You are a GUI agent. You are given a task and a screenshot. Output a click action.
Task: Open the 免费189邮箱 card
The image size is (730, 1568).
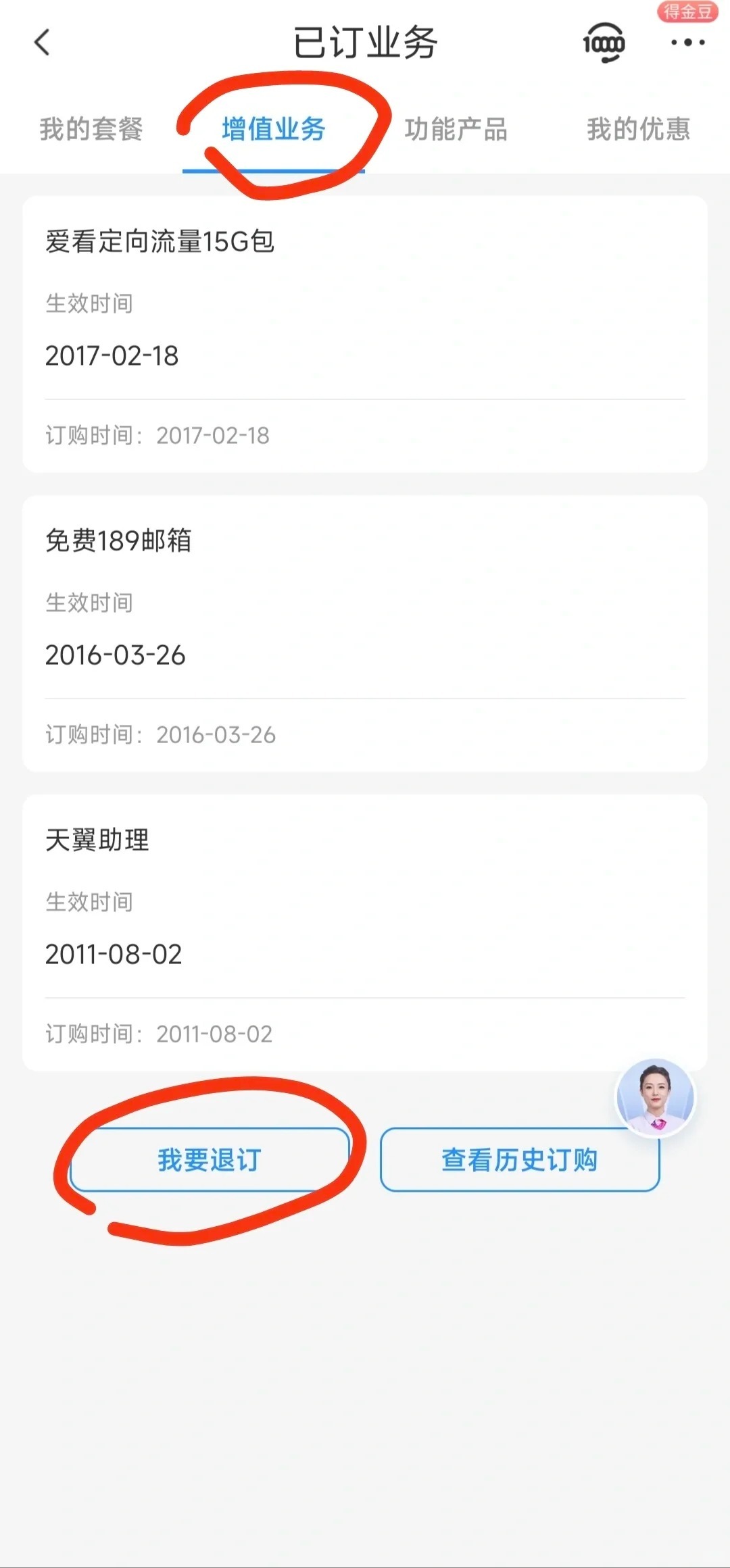pyautogui.click(x=365, y=634)
